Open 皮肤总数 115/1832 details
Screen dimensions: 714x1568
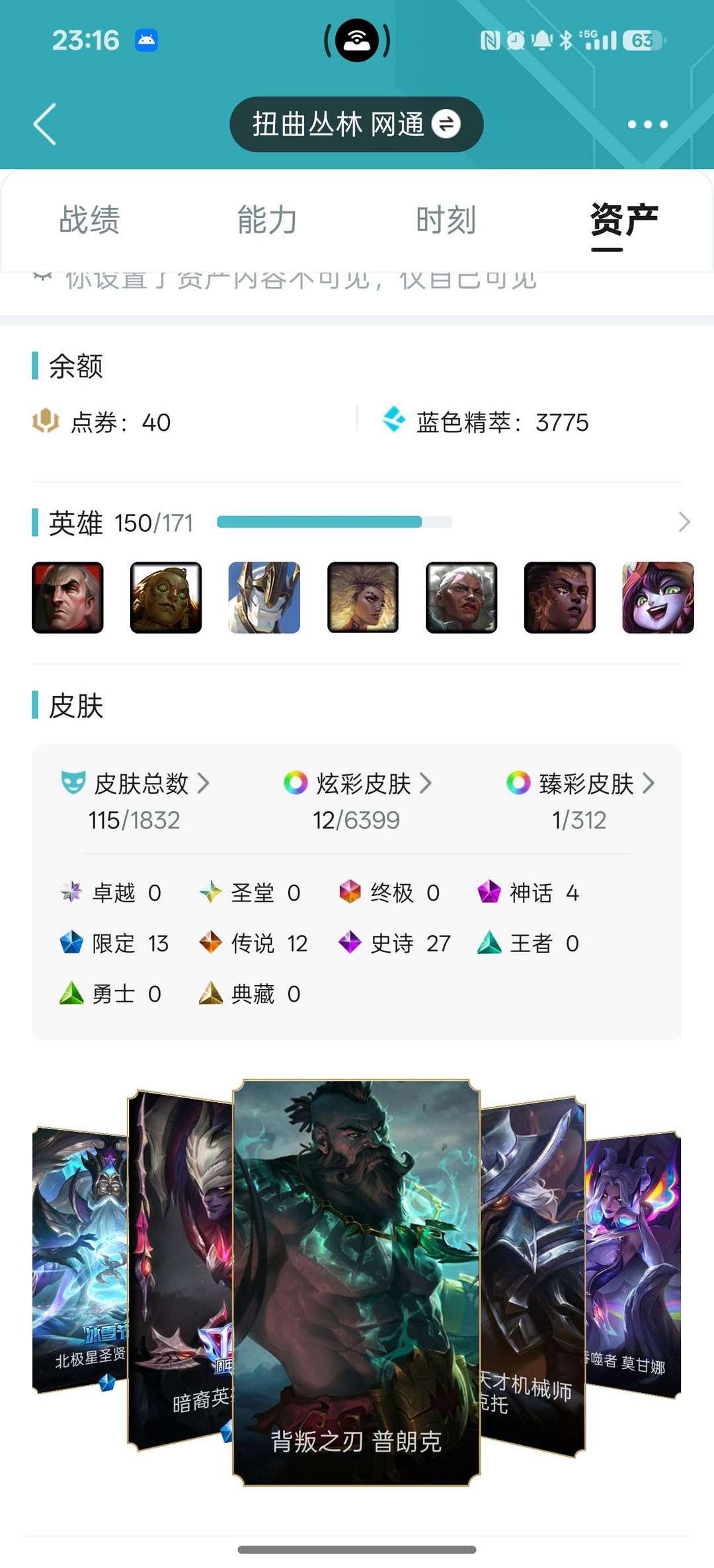tap(136, 800)
